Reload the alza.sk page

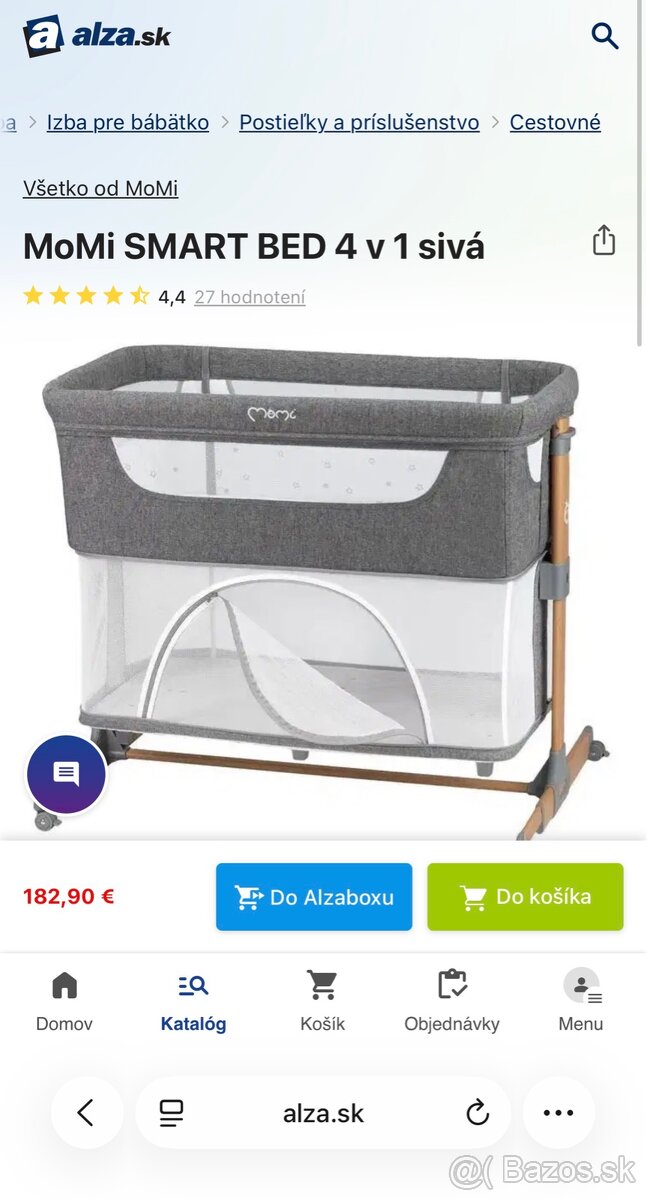pos(478,1113)
